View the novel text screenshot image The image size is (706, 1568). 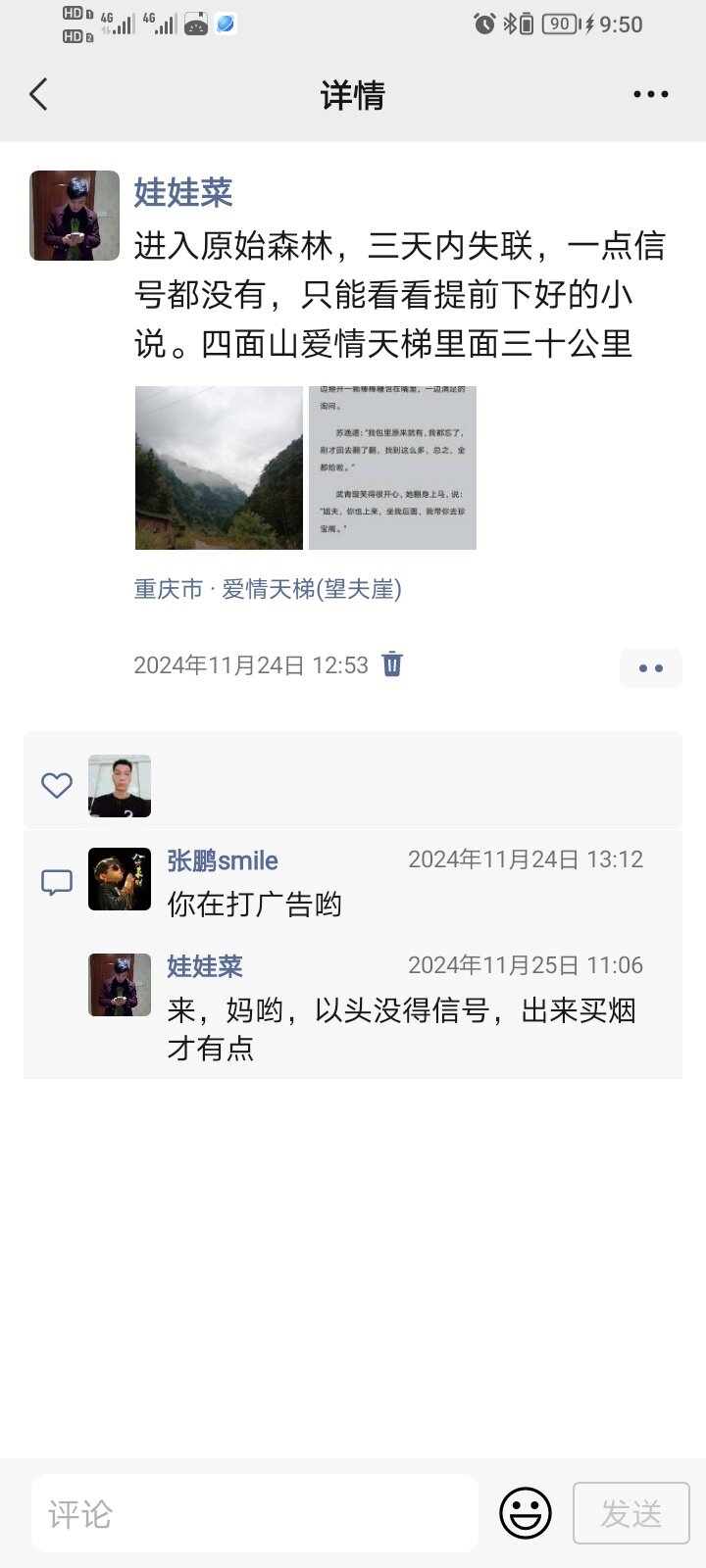tap(392, 467)
